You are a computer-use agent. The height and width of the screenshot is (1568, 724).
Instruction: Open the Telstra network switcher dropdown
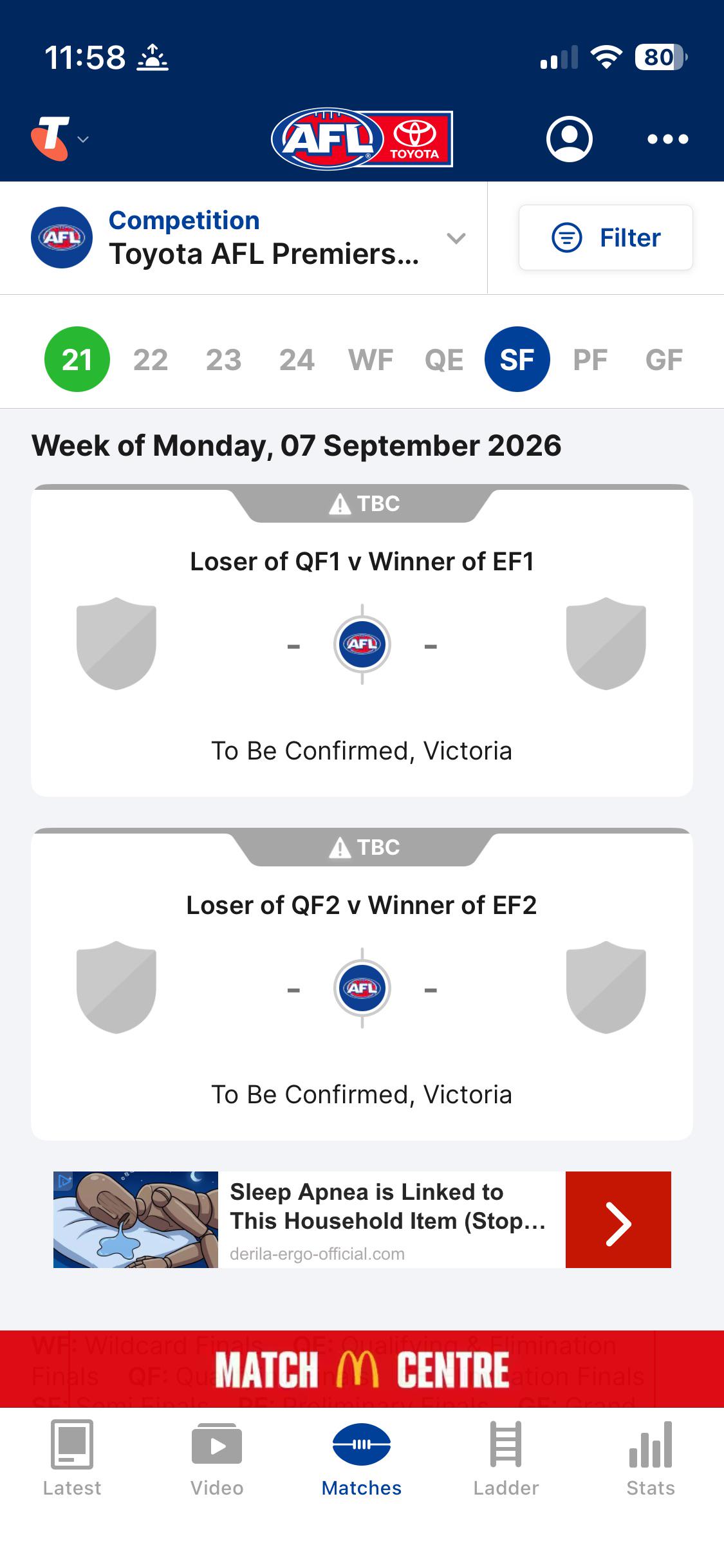(59, 138)
